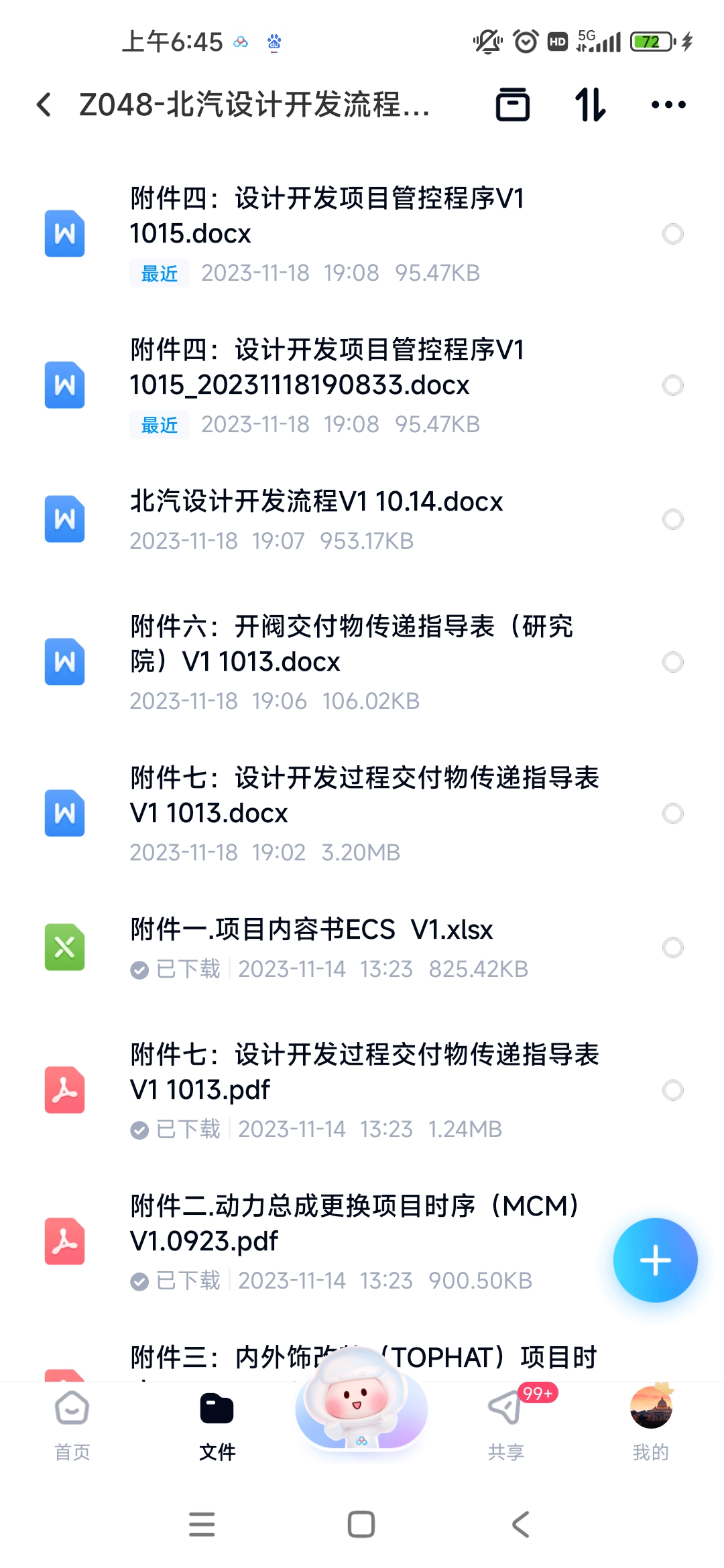724x1568 pixels.
Task: Tap the system home button
Action: 361,1524
